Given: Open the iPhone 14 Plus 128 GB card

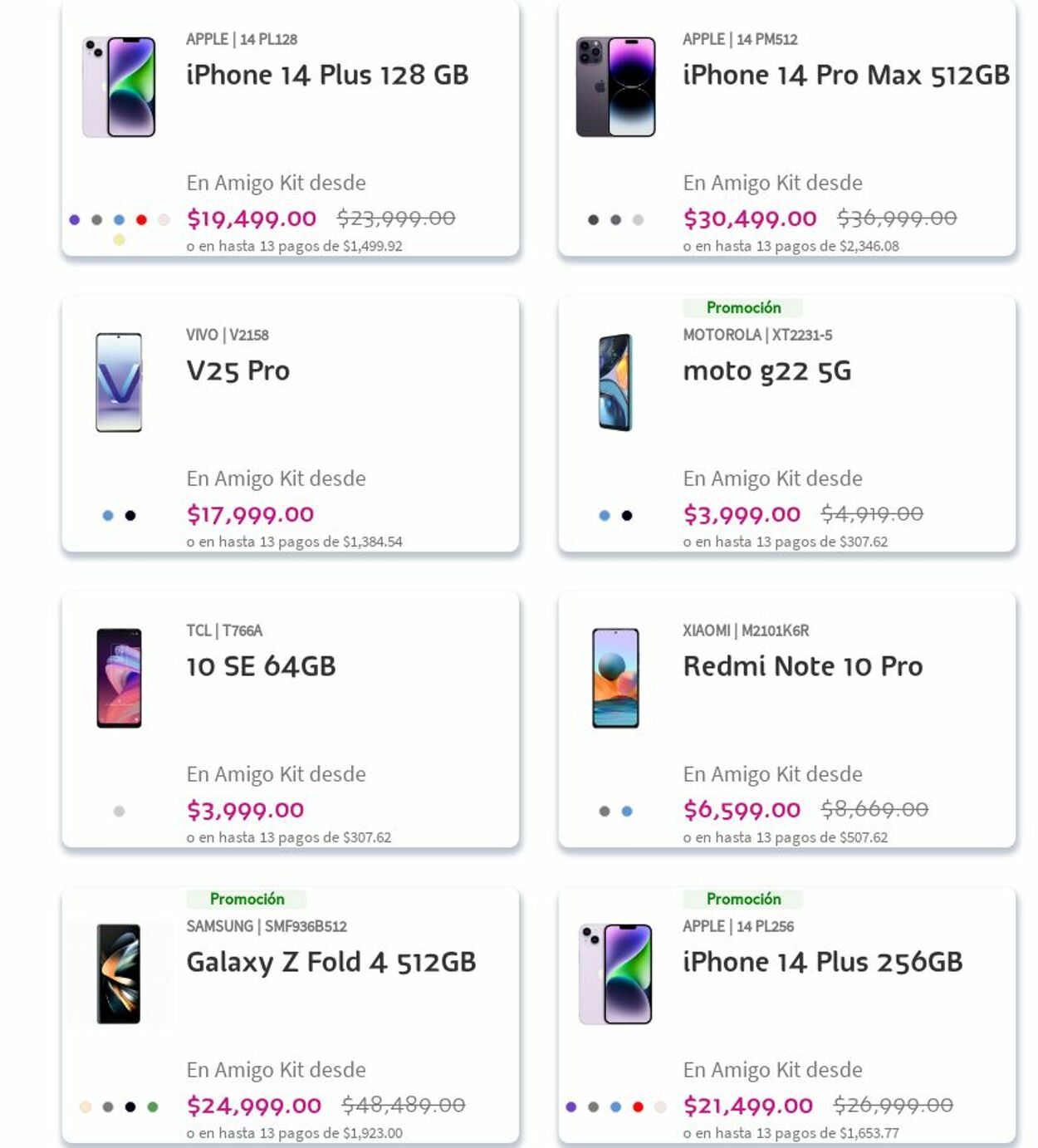Looking at the screenshot, I should 326,76.
